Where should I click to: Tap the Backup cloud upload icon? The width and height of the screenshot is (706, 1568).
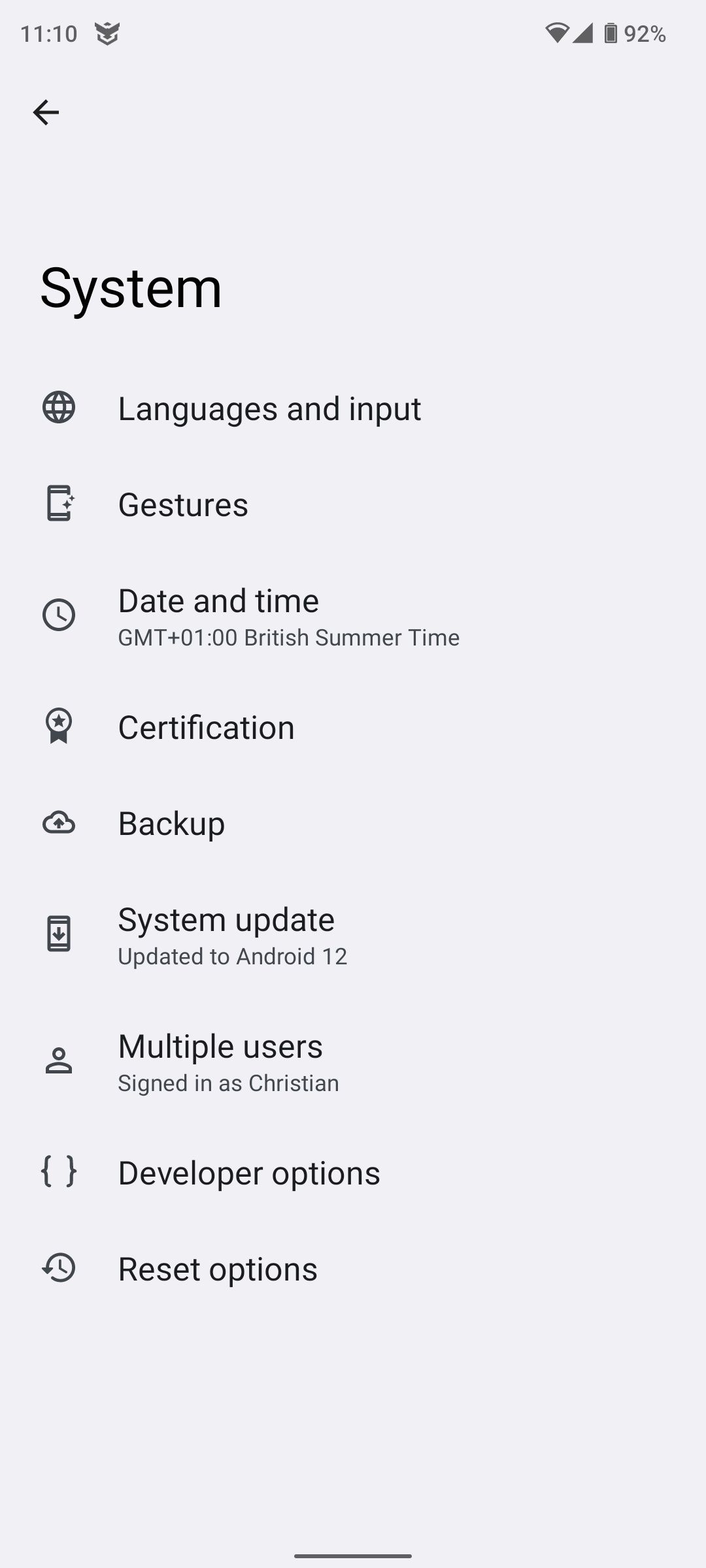pyautogui.click(x=59, y=823)
